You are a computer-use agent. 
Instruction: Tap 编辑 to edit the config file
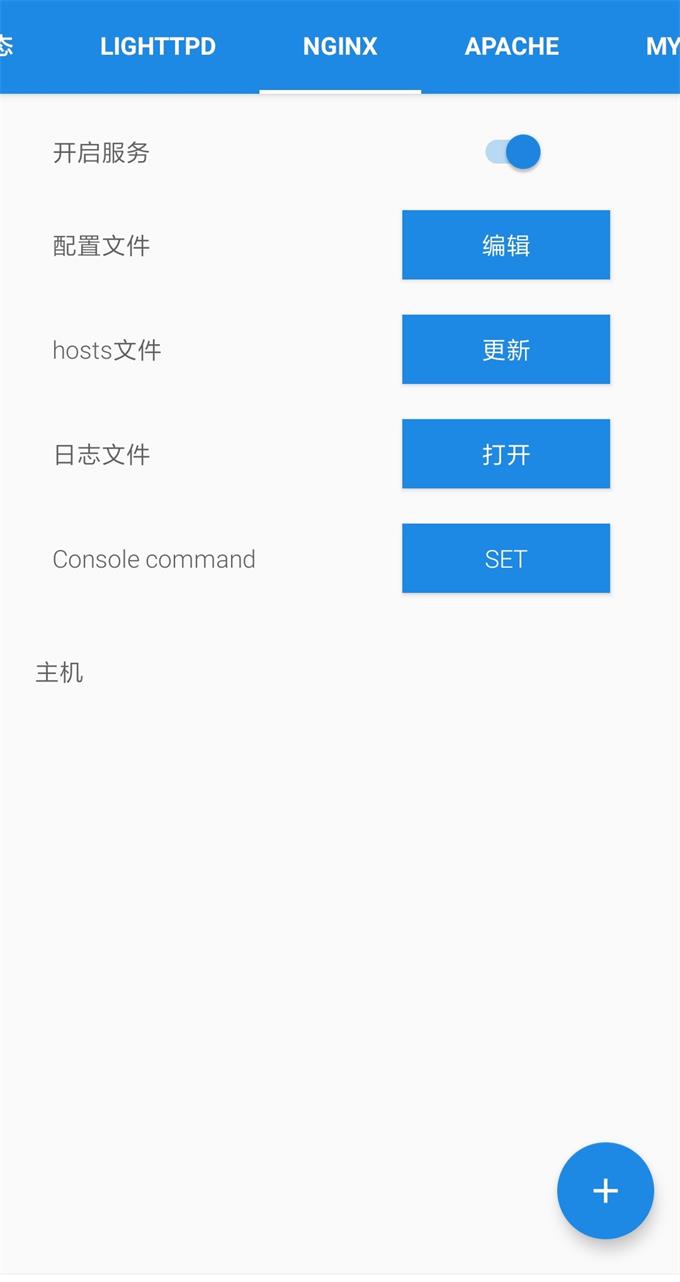[506, 245]
